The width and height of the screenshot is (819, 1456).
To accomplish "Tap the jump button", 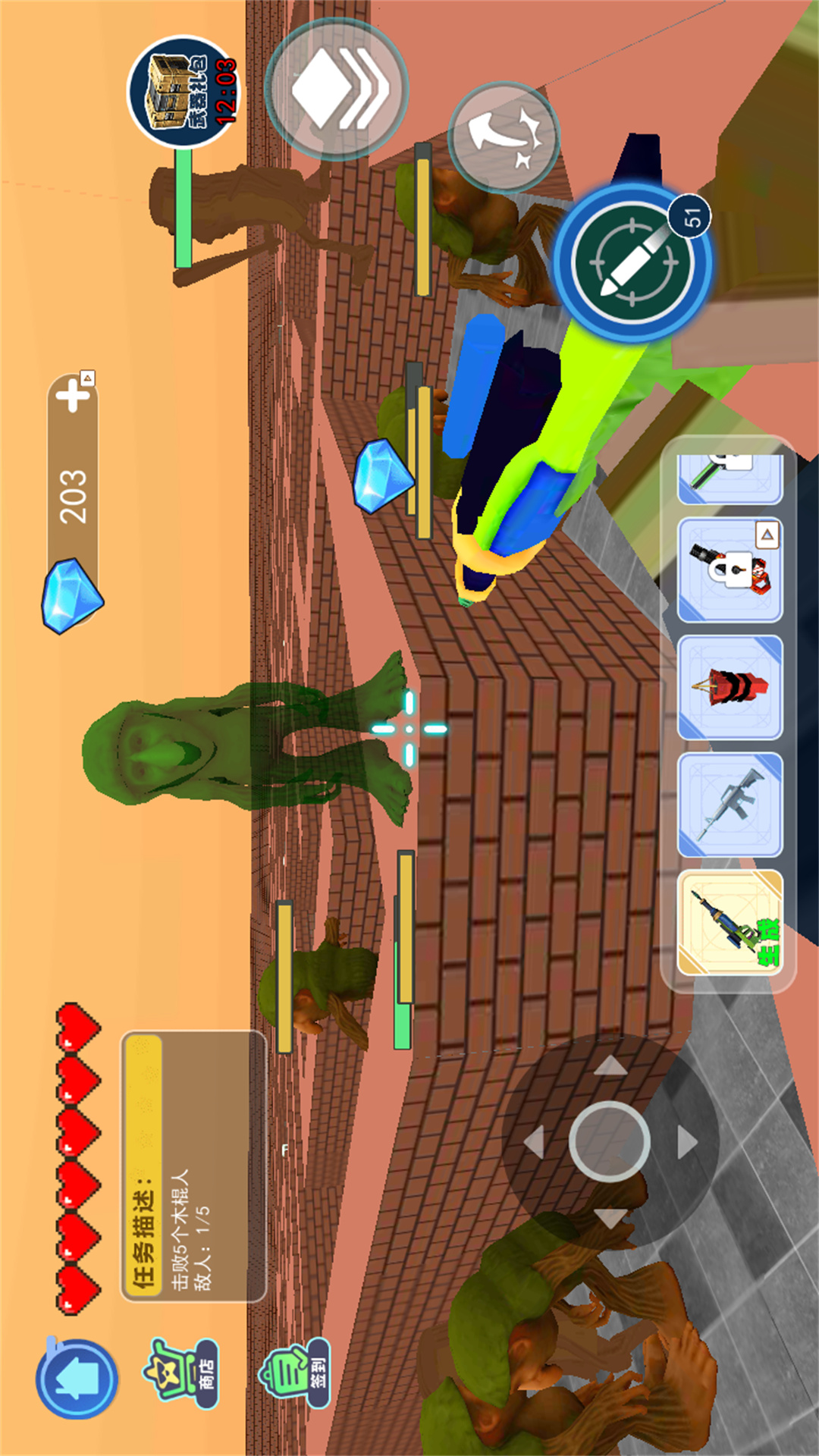I will (504, 136).
